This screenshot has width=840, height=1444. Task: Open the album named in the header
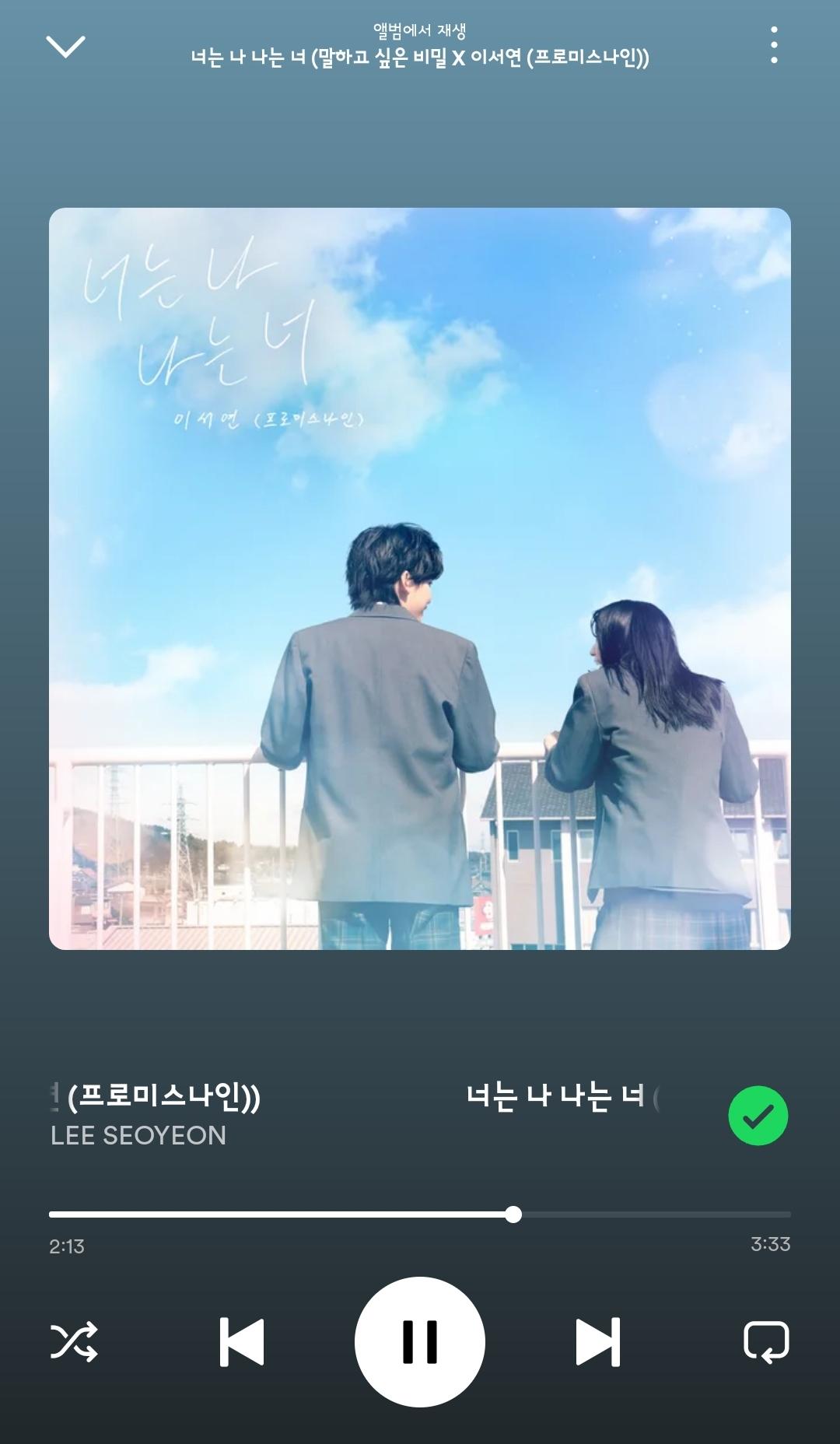pyautogui.click(x=420, y=58)
